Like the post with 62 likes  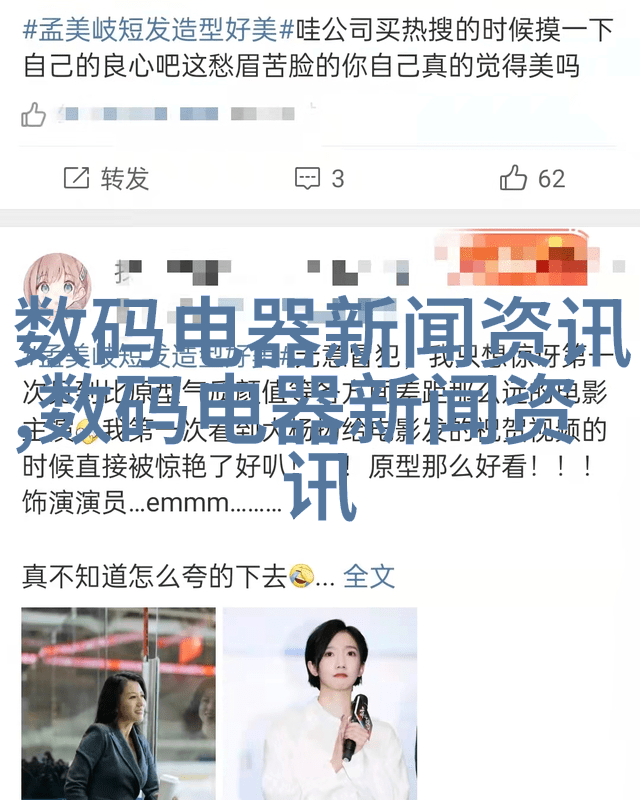(x=532, y=178)
